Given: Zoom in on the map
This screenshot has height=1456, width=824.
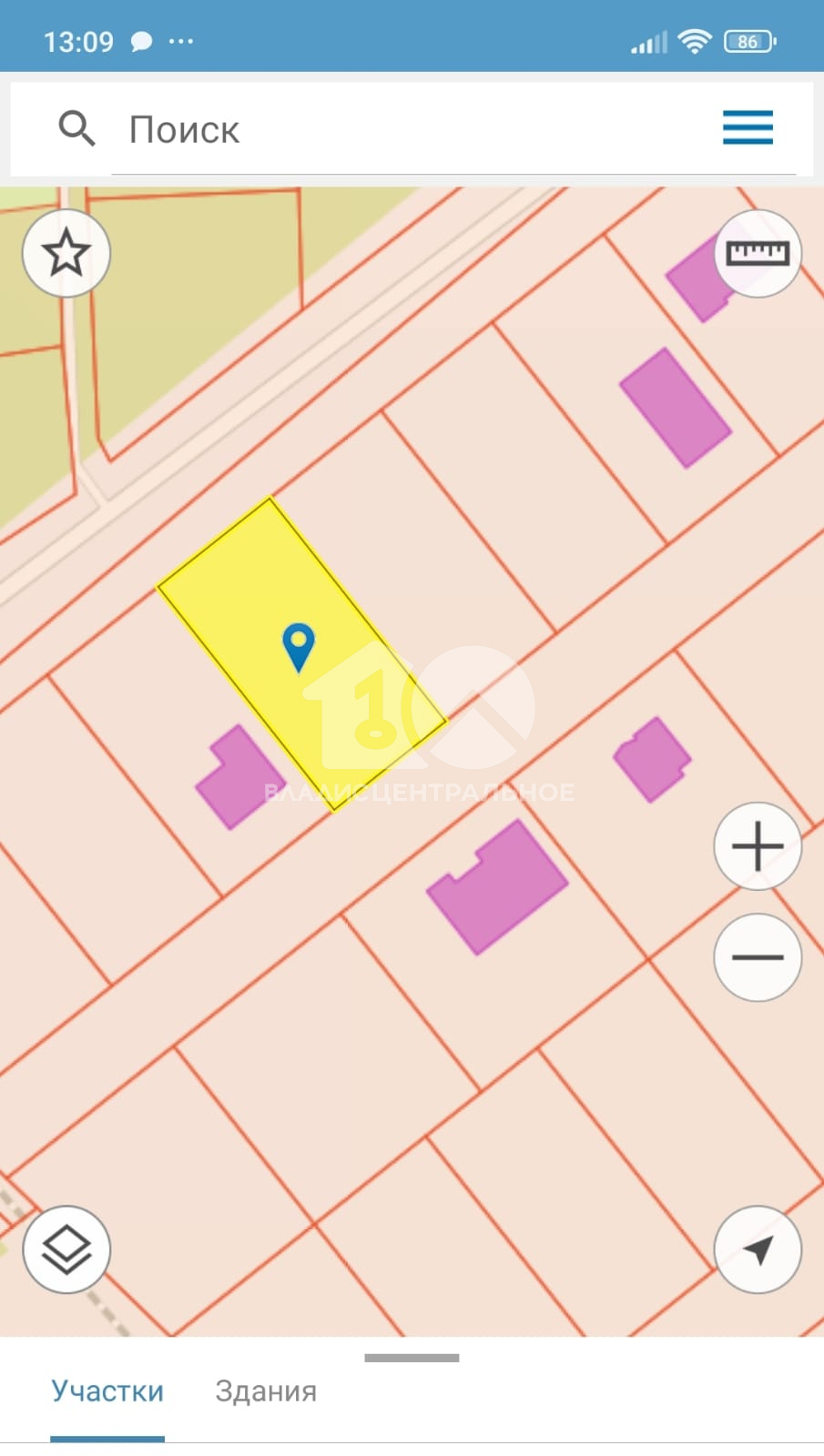Looking at the screenshot, I should (x=758, y=846).
